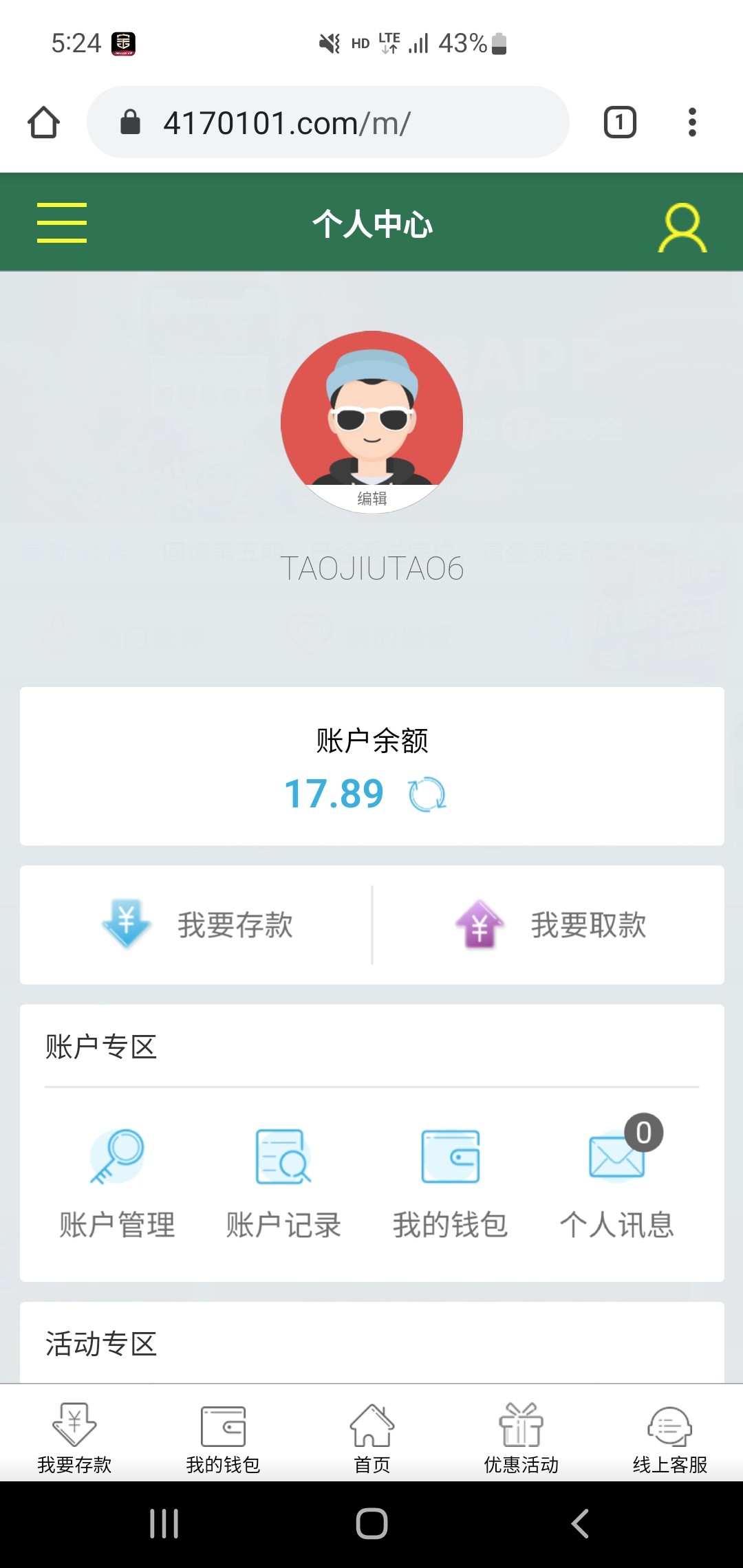Edit the profile avatar (编辑)

coord(371,498)
